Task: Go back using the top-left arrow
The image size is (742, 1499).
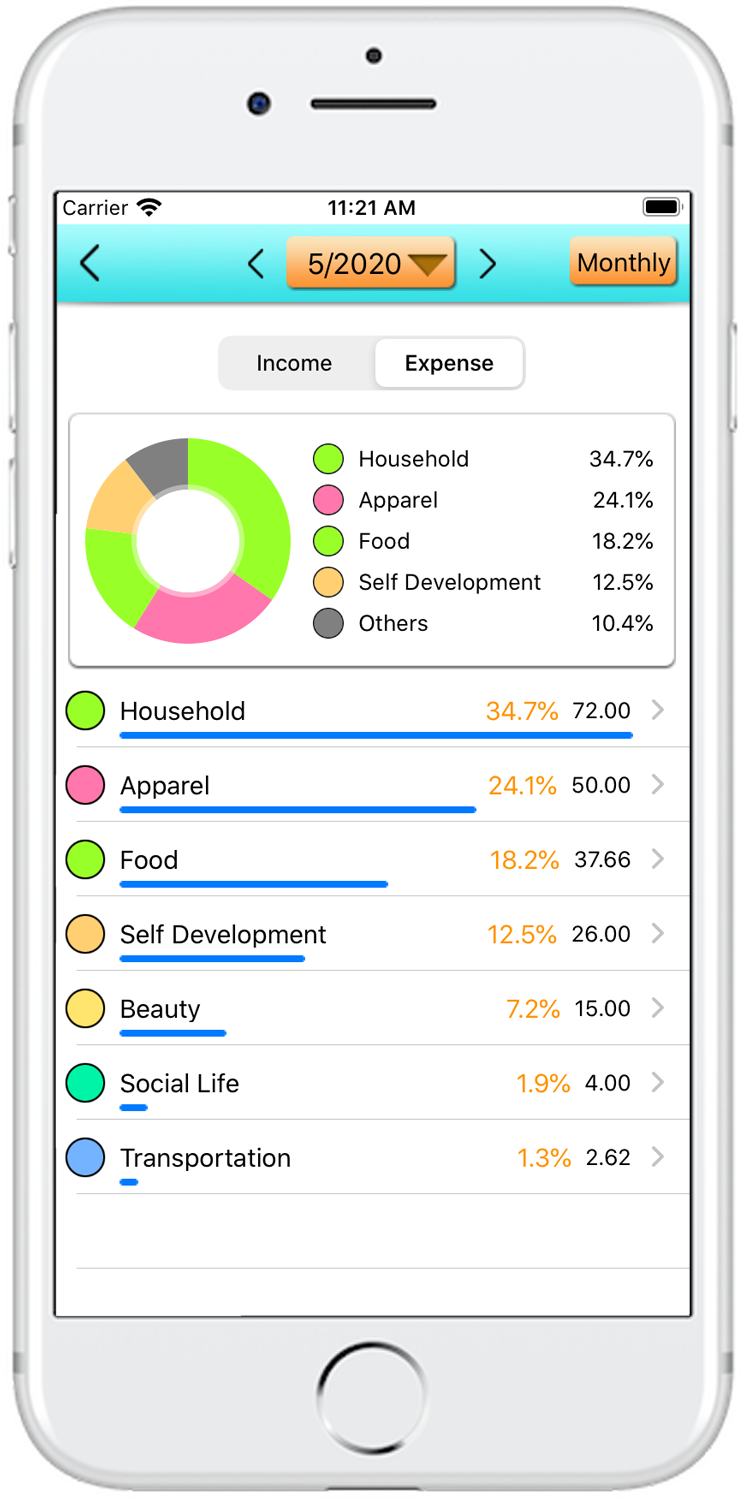Action: (90, 263)
